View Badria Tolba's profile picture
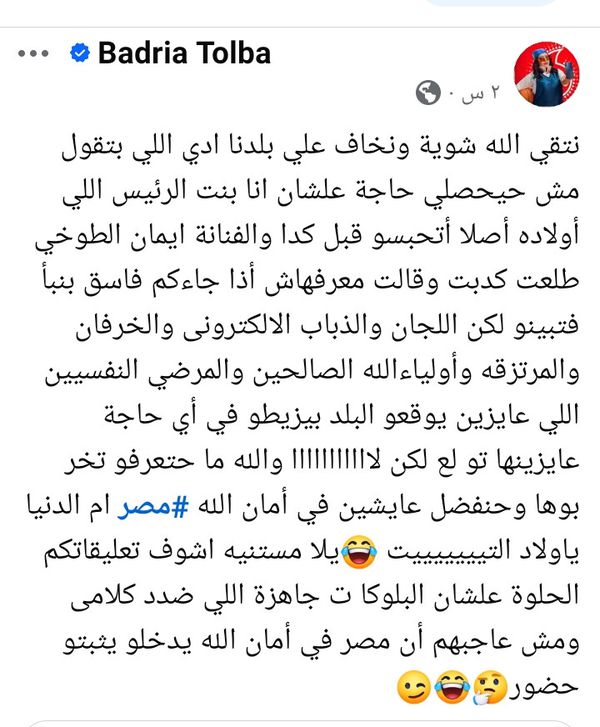 point(547,75)
